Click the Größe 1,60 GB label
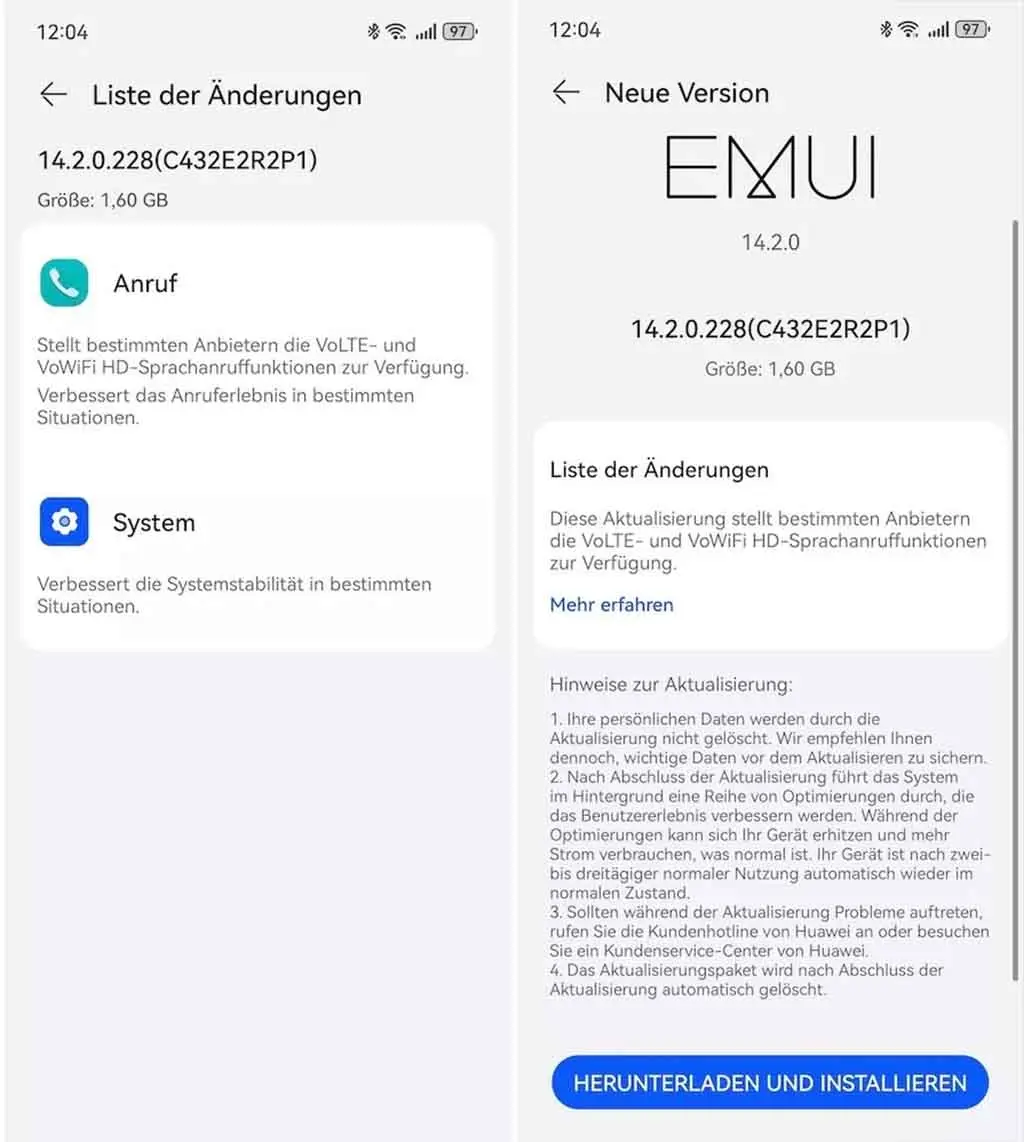 pyautogui.click(x=103, y=200)
